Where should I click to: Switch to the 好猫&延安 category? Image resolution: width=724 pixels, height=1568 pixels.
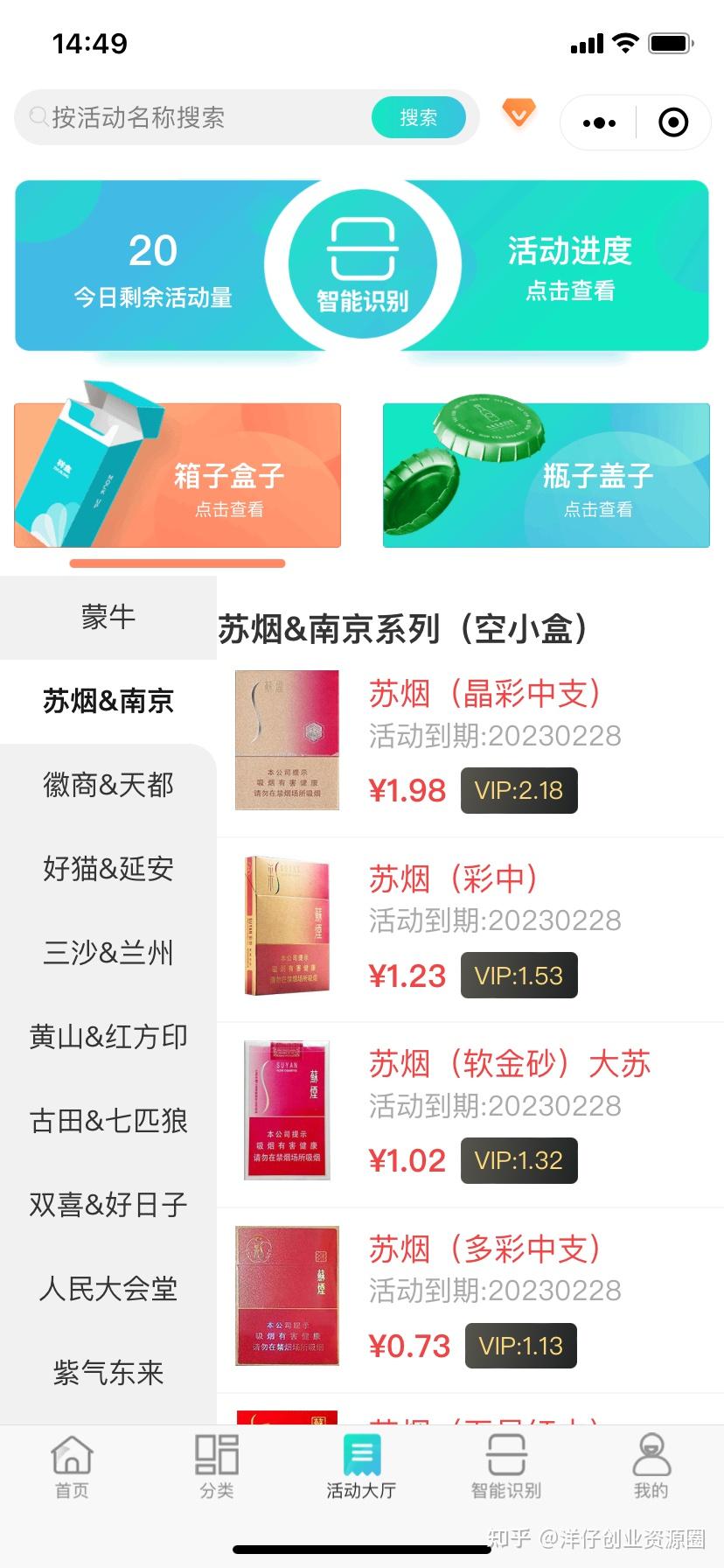108,869
